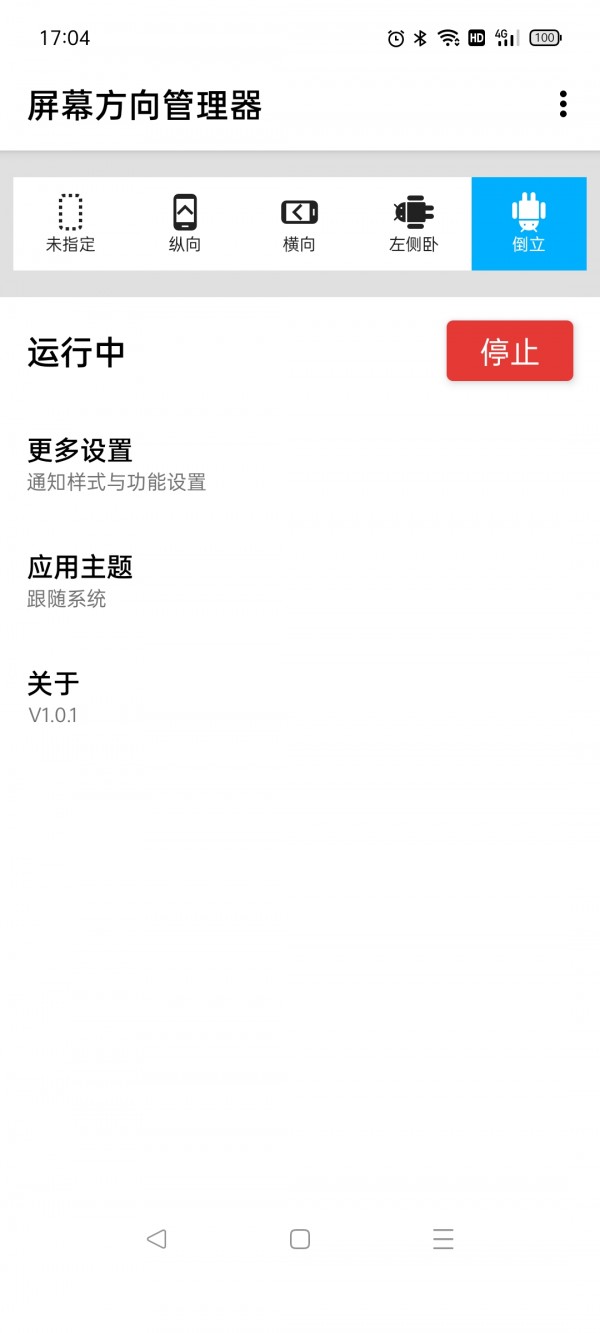The width and height of the screenshot is (600, 1333).
Task: Open the recent apps view
Action: pyautogui.click(x=443, y=1239)
